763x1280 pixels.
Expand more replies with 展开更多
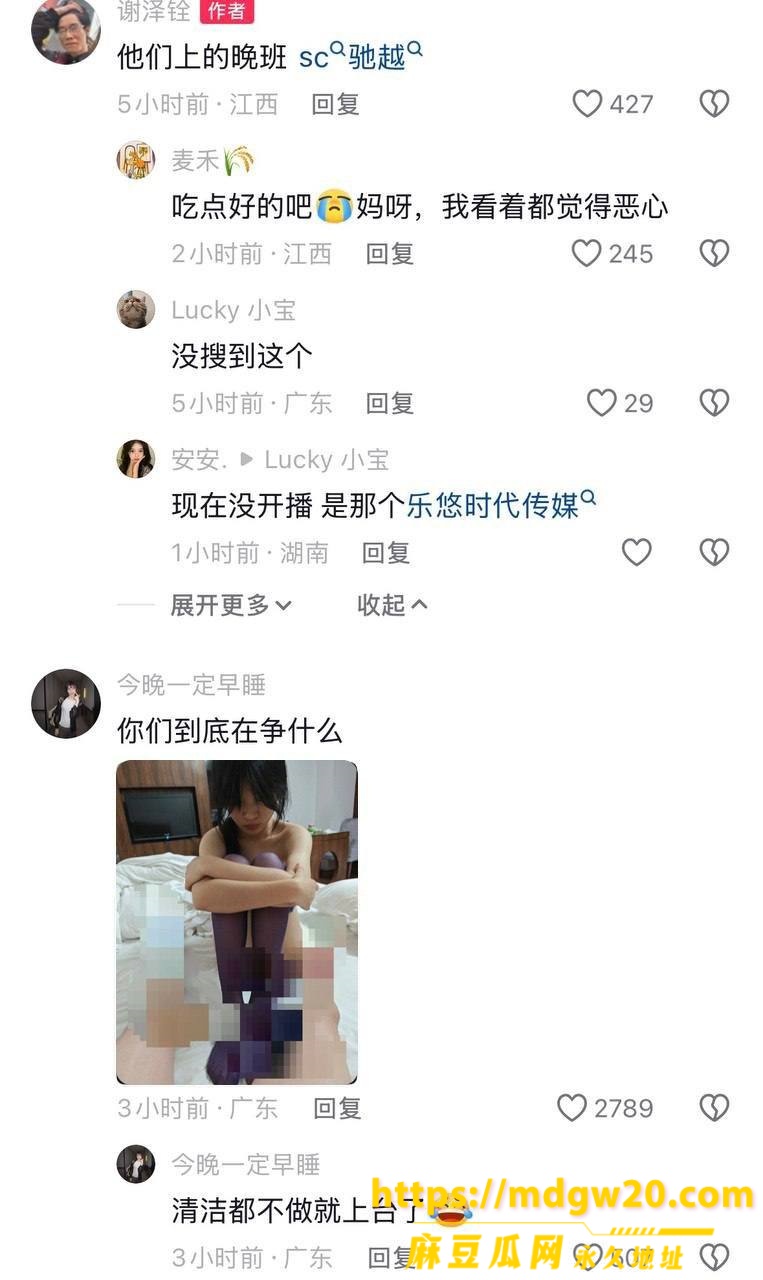[x=231, y=605]
